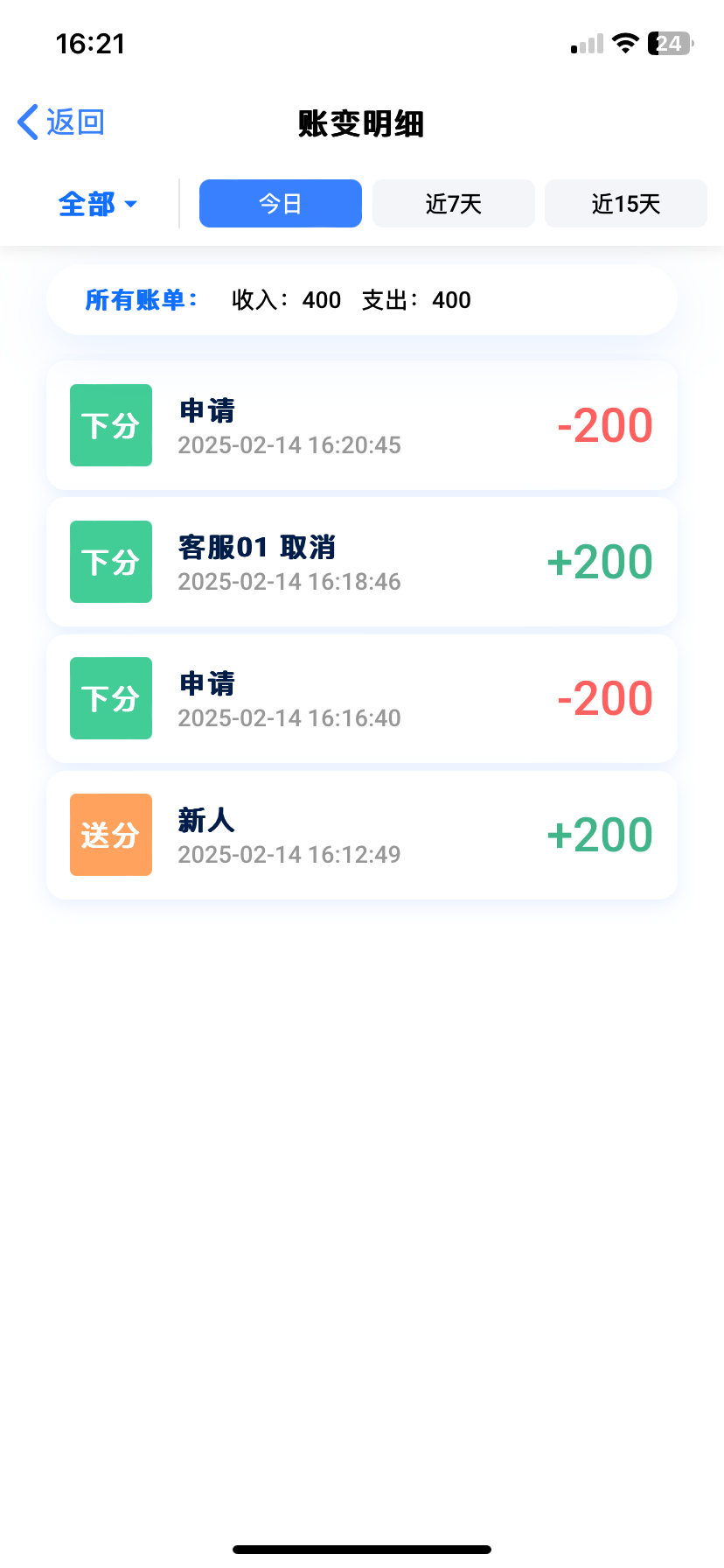Select the 今日 time range tab
724x1568 pixels.
281,204
